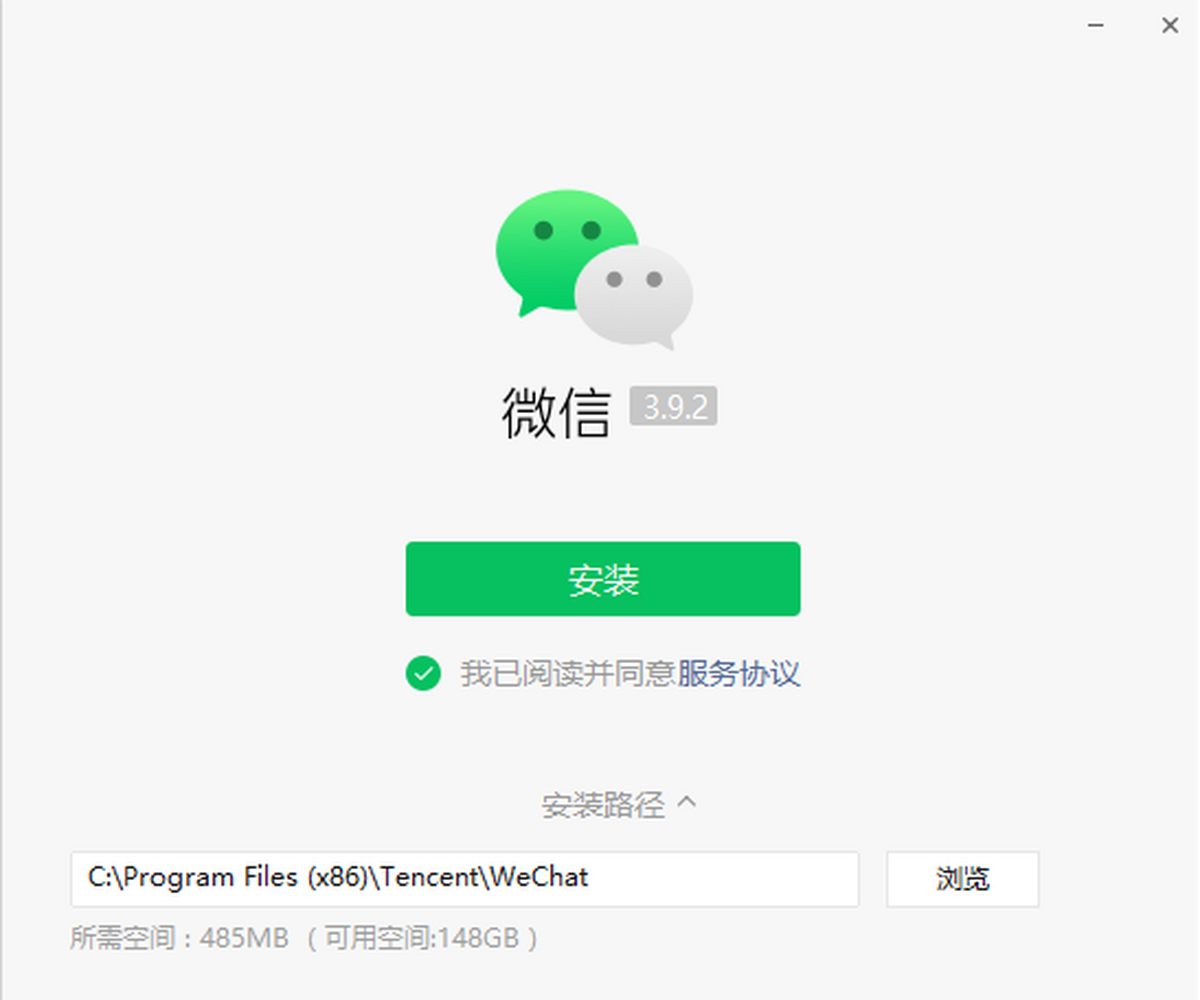Close the WeChat installer window
Image resolution: width=1200 pixels, height=1000 pixels.
point(1170,27)
